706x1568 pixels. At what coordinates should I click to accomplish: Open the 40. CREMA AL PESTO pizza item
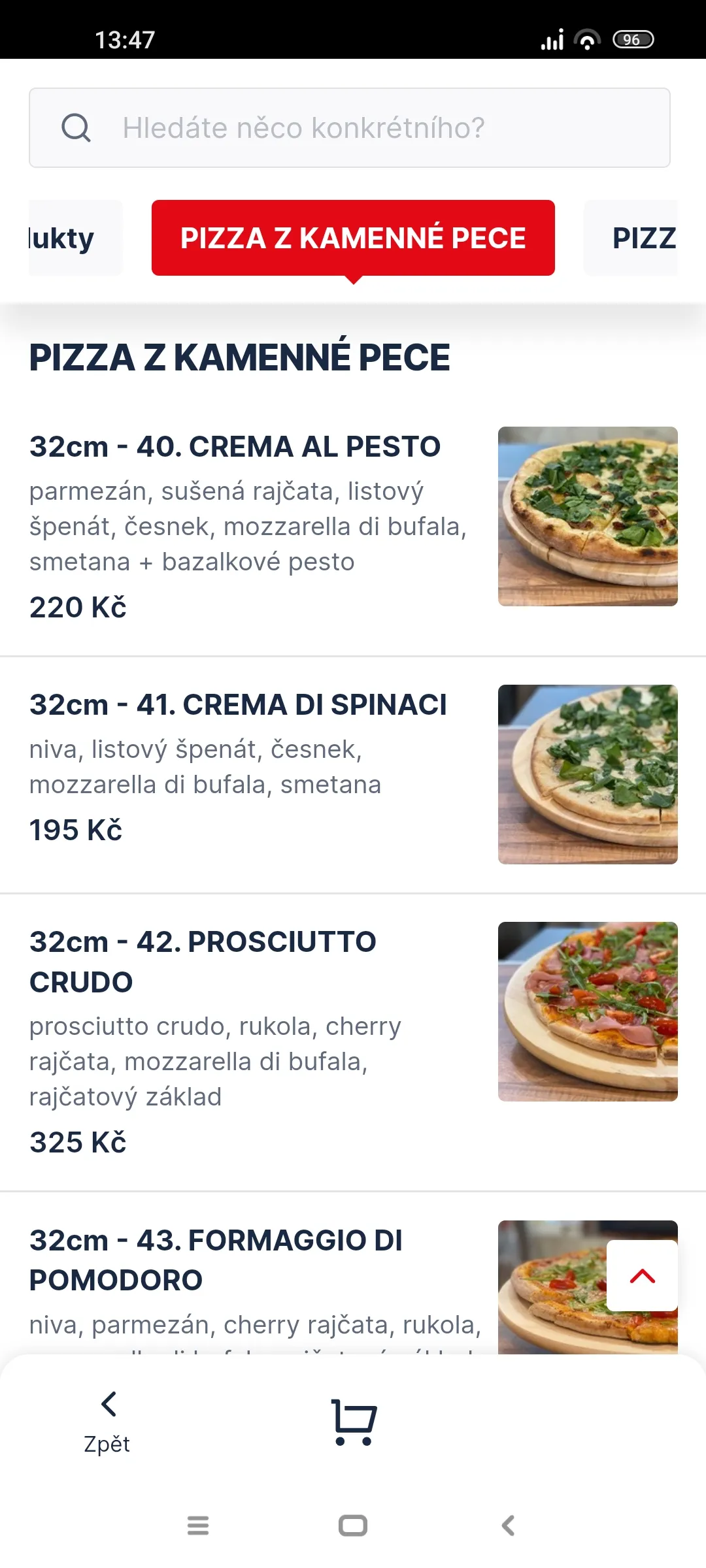coord(353,526)
